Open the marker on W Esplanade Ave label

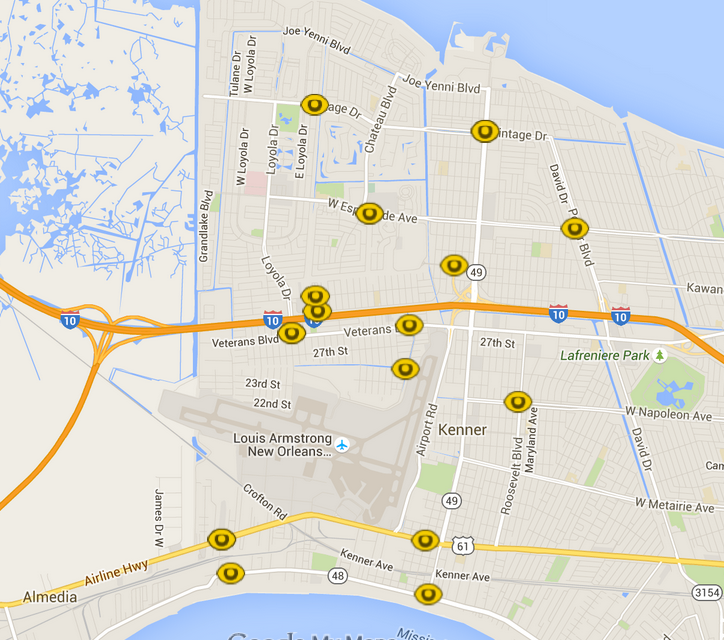pos(370,213)
